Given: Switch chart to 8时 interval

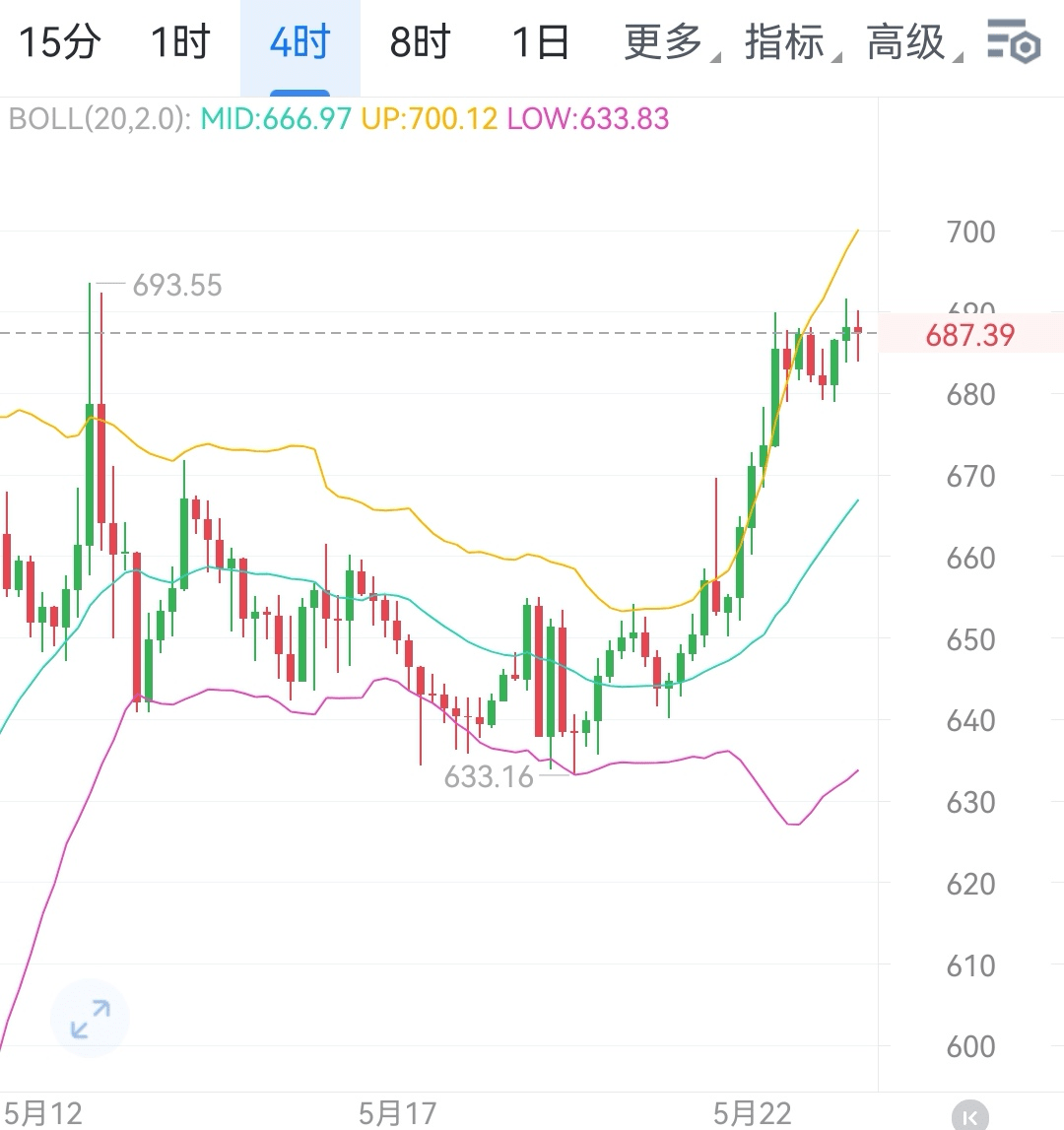Looking at the screenshot, I should pyautogui.click(x=420, y=42).
